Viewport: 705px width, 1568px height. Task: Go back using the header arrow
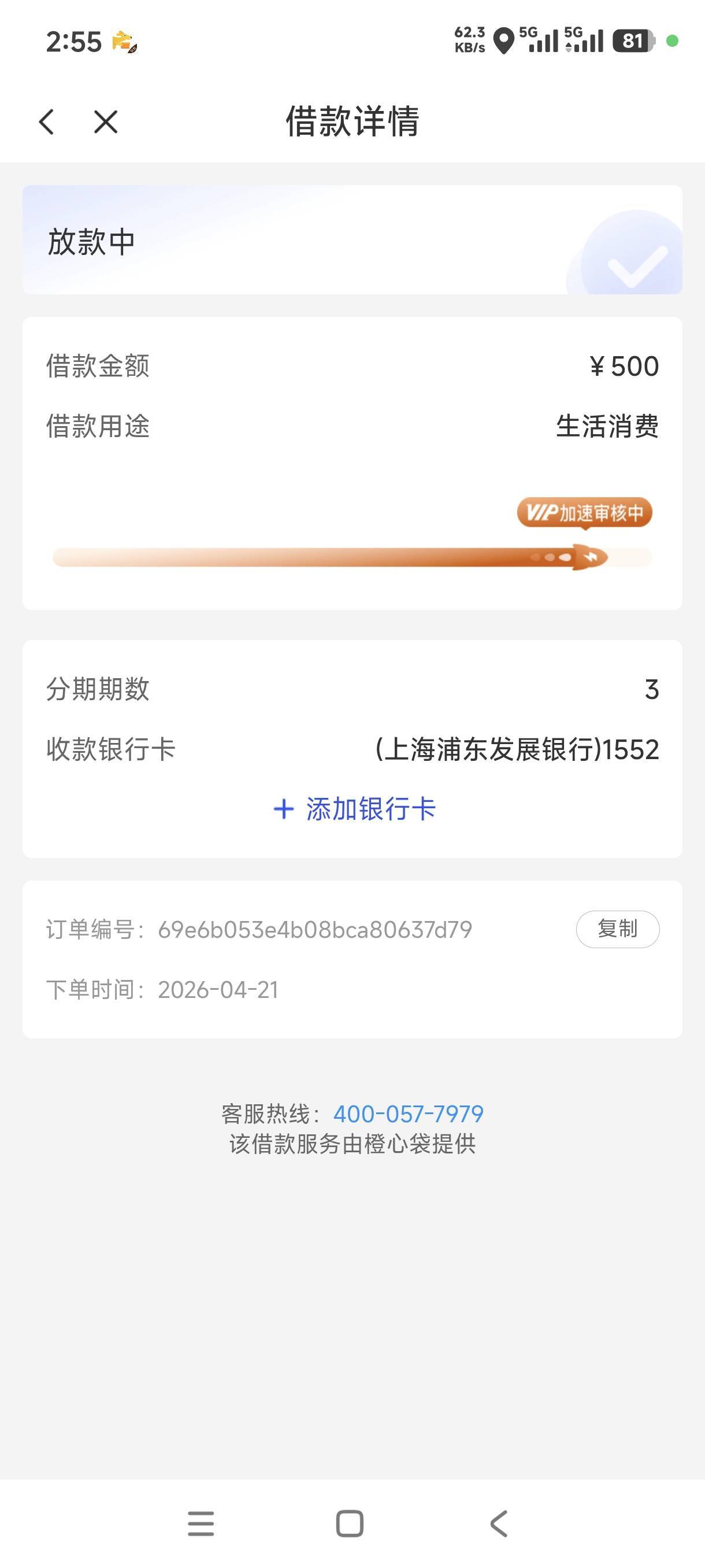point(47,122)
